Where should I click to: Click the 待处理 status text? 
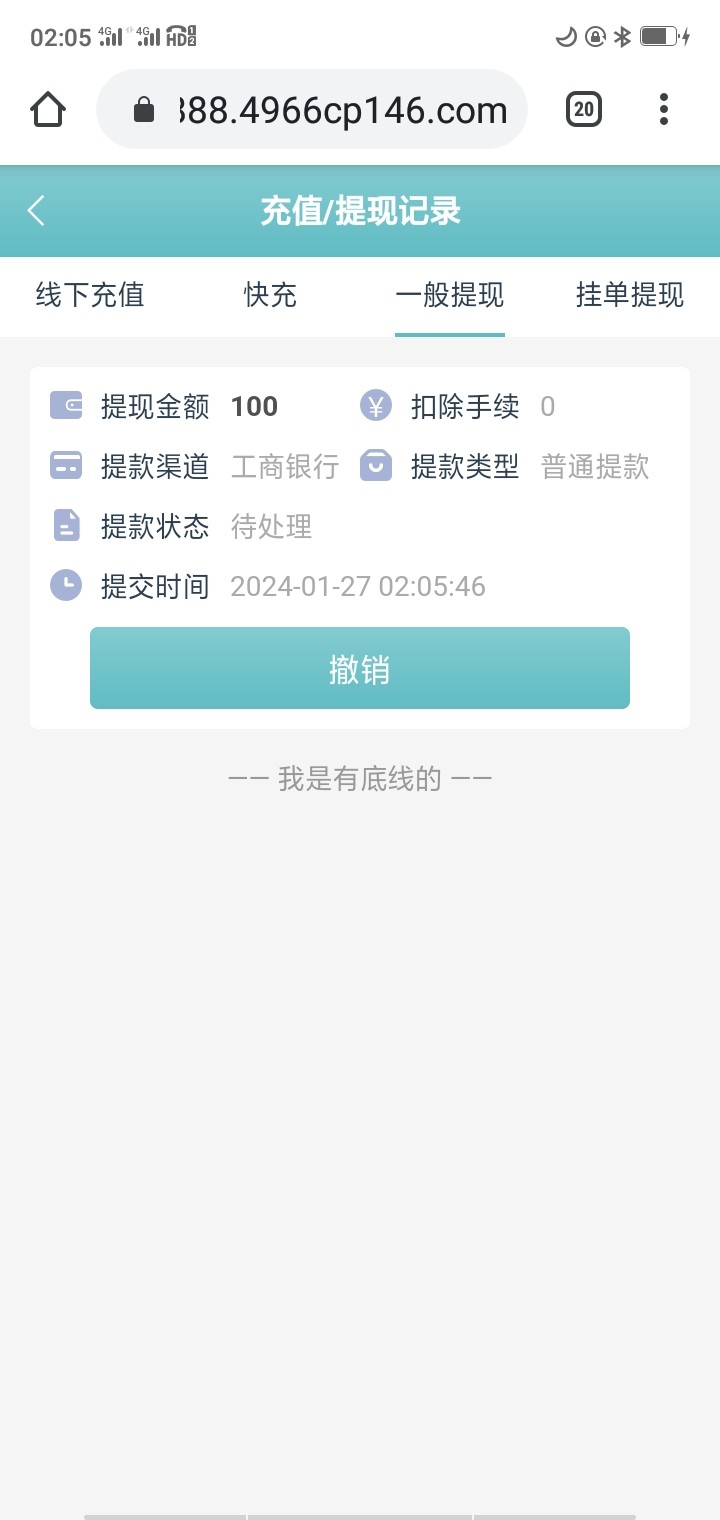(x=270, y=525)
